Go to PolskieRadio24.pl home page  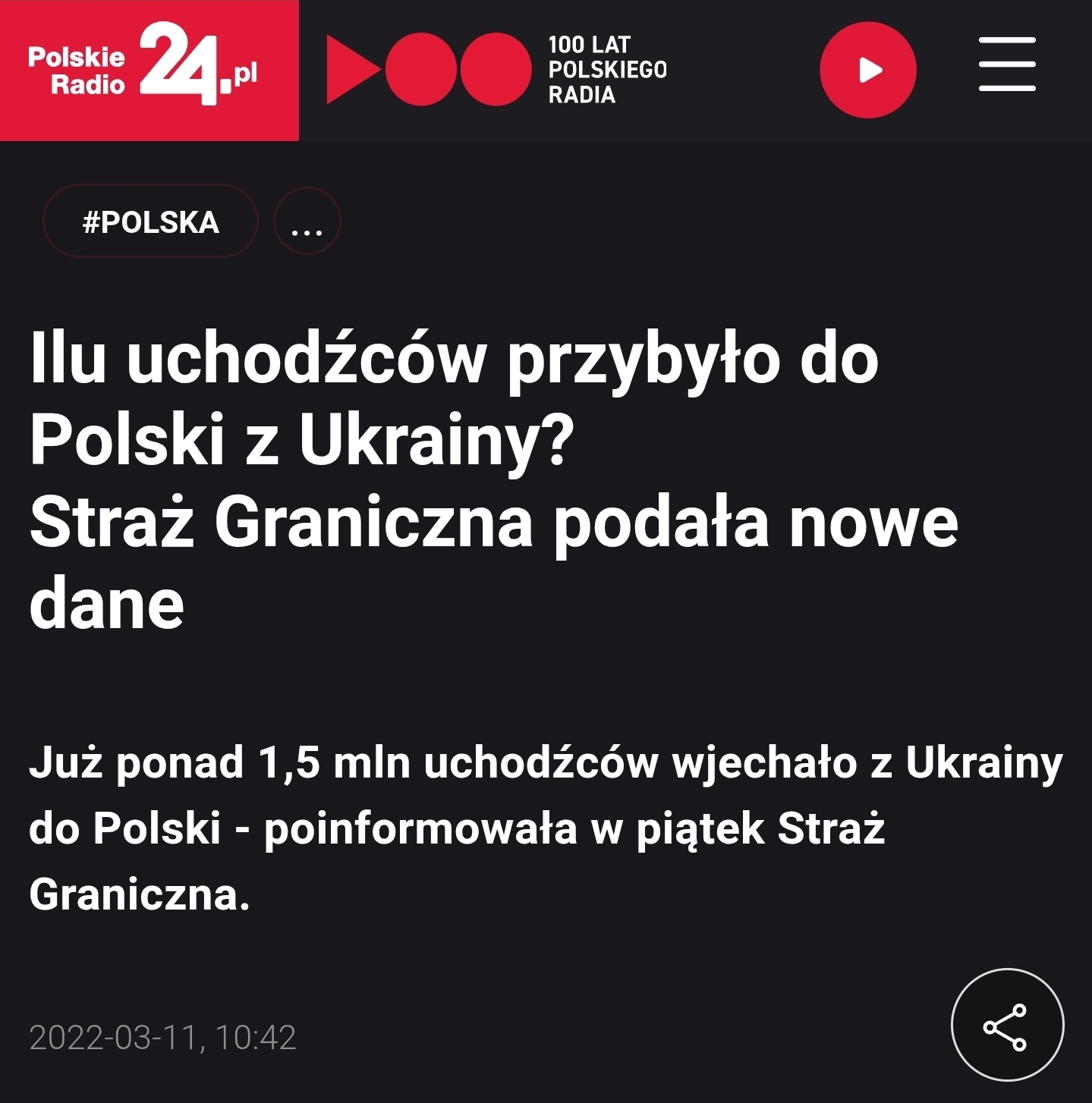pos(149,70)
